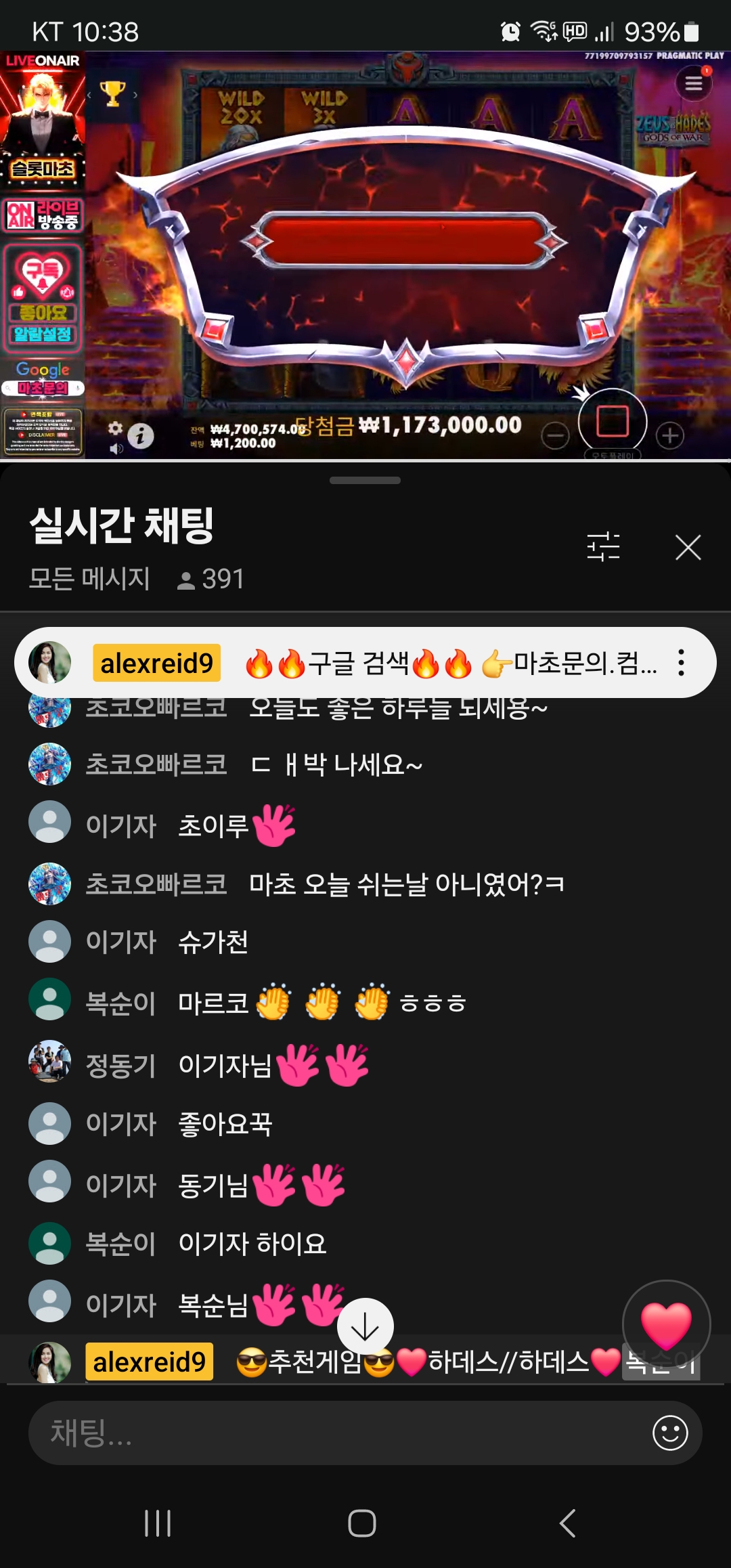Open the emoji picker in chat
The height and width of the screenshot is (1568, 731).
click(670, 1433)
